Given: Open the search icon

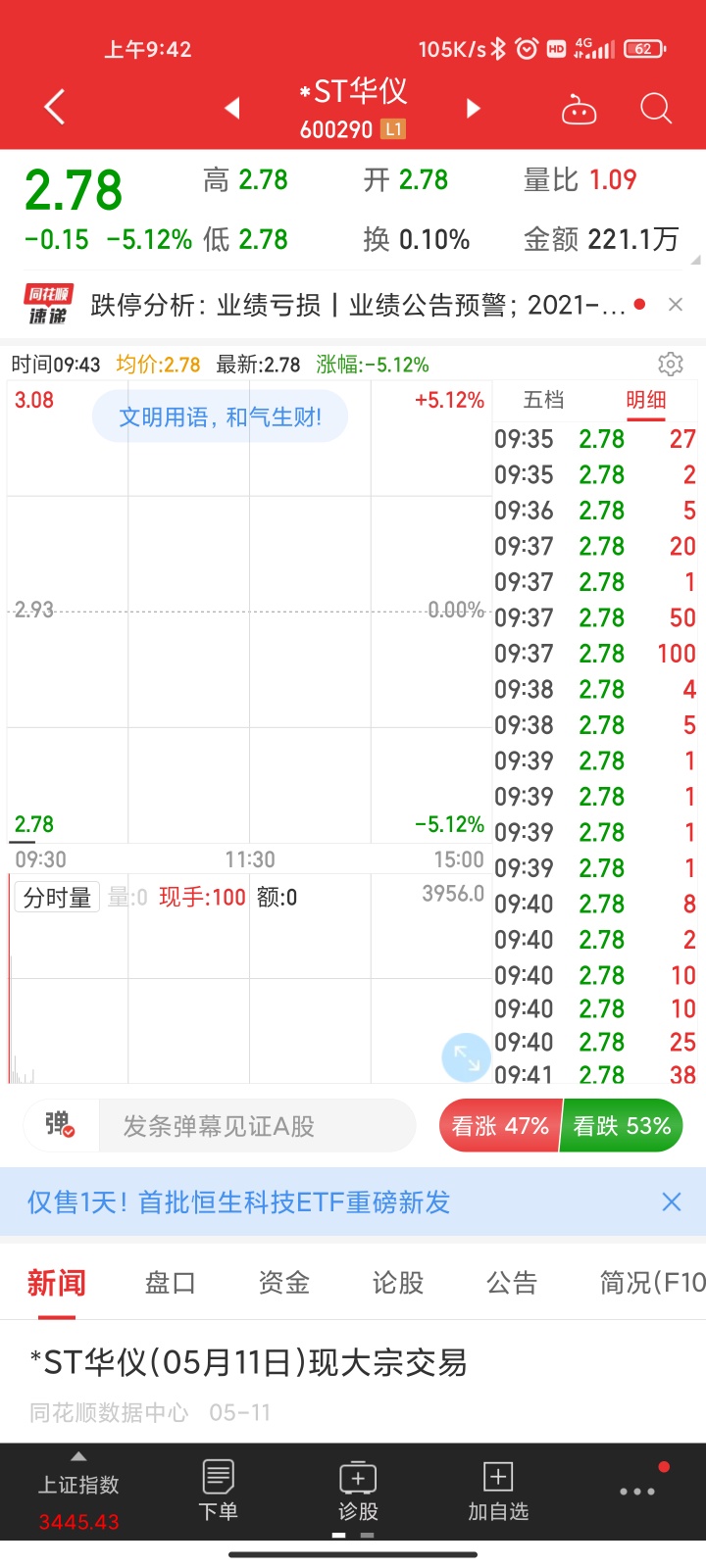Looking at the screenshot, I should (656, 108).
